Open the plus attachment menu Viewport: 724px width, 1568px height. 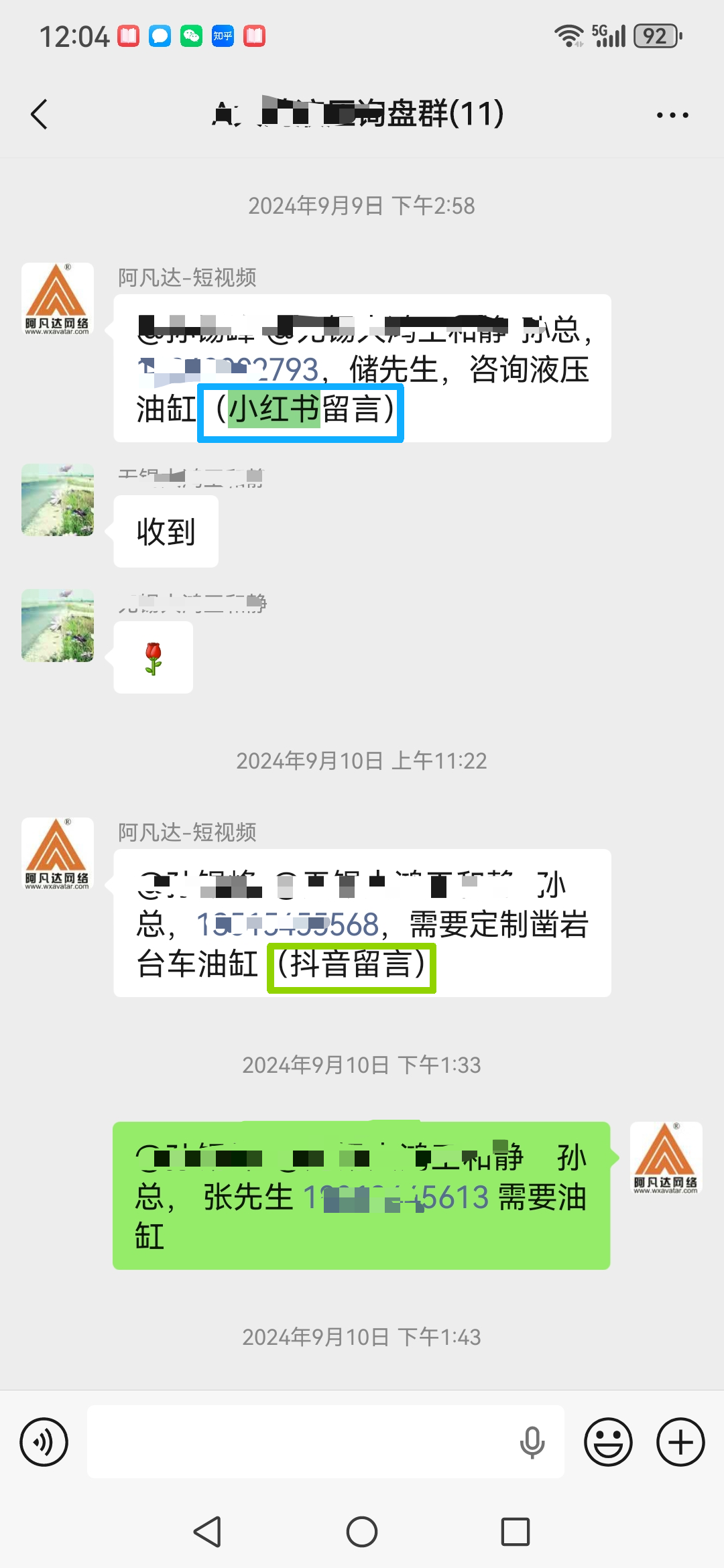680,1441
